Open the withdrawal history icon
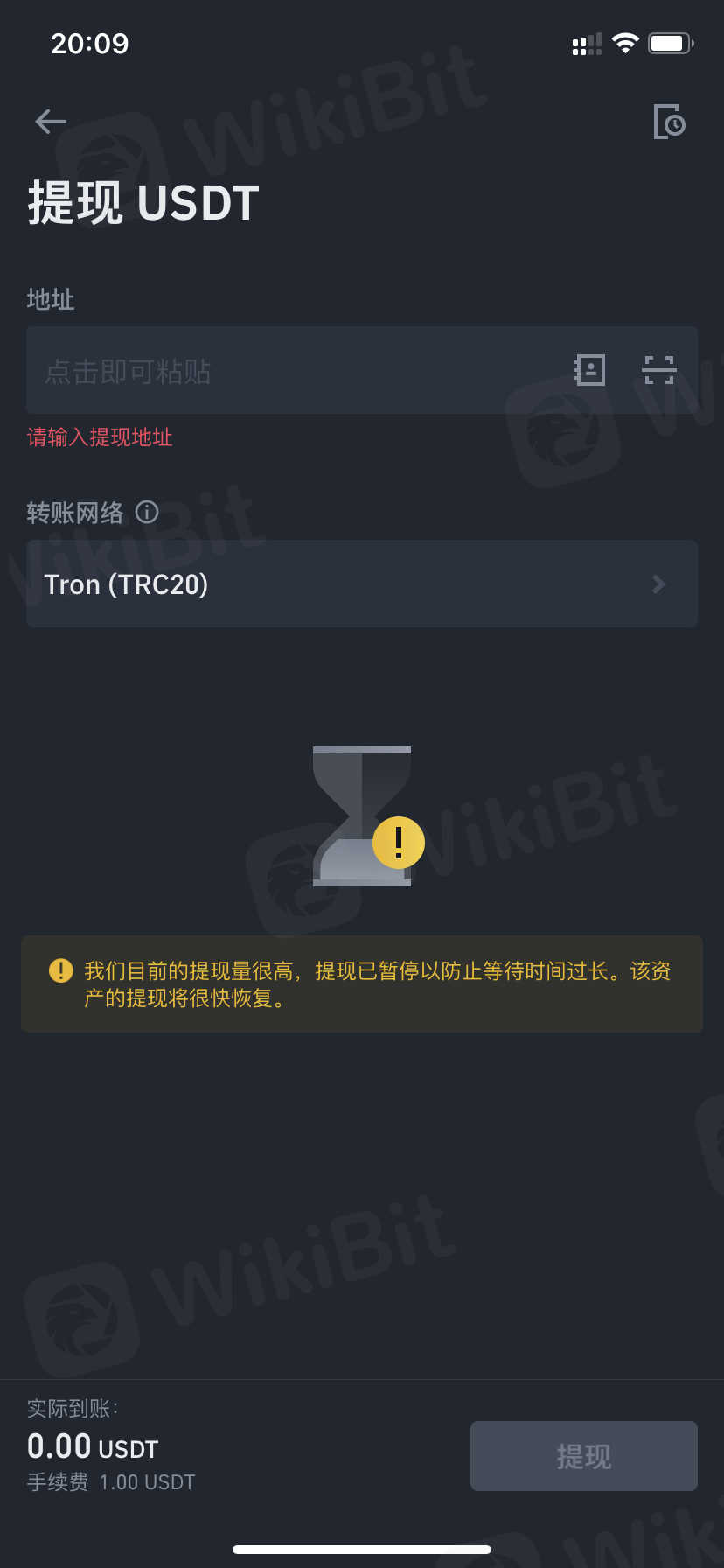The image size is (724, 1568). [x=669, y=122]
